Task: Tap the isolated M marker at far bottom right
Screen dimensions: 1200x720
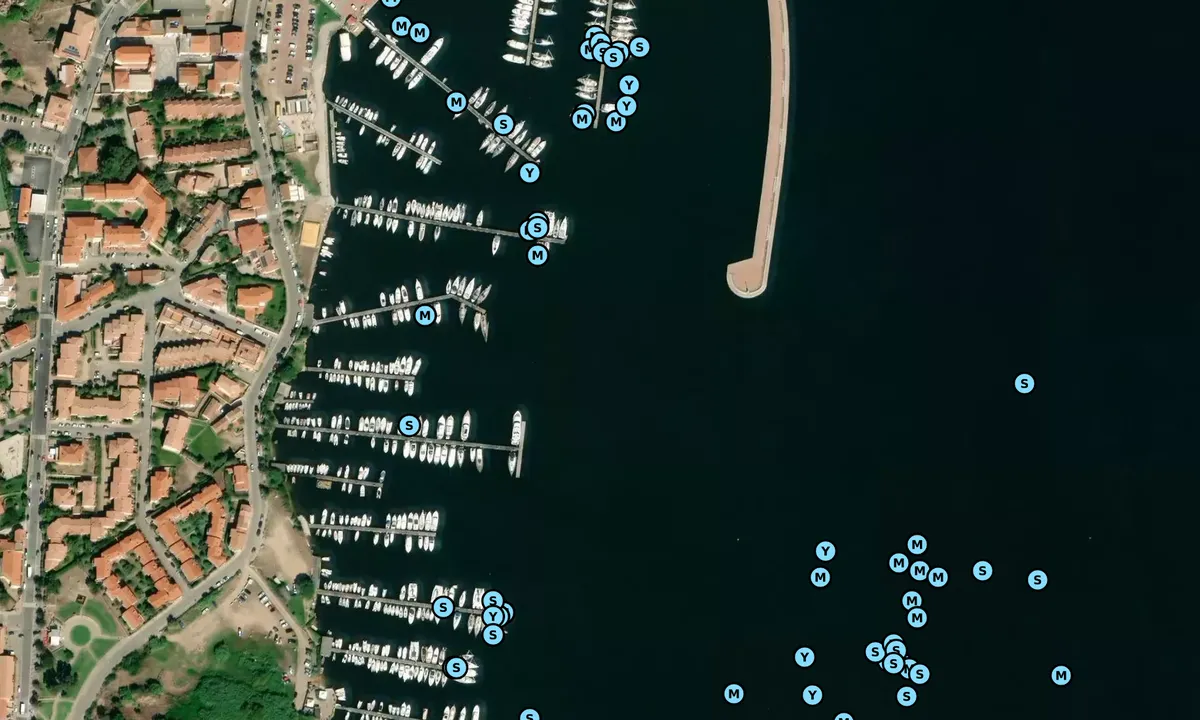Action: click(x=1061, y=676)
